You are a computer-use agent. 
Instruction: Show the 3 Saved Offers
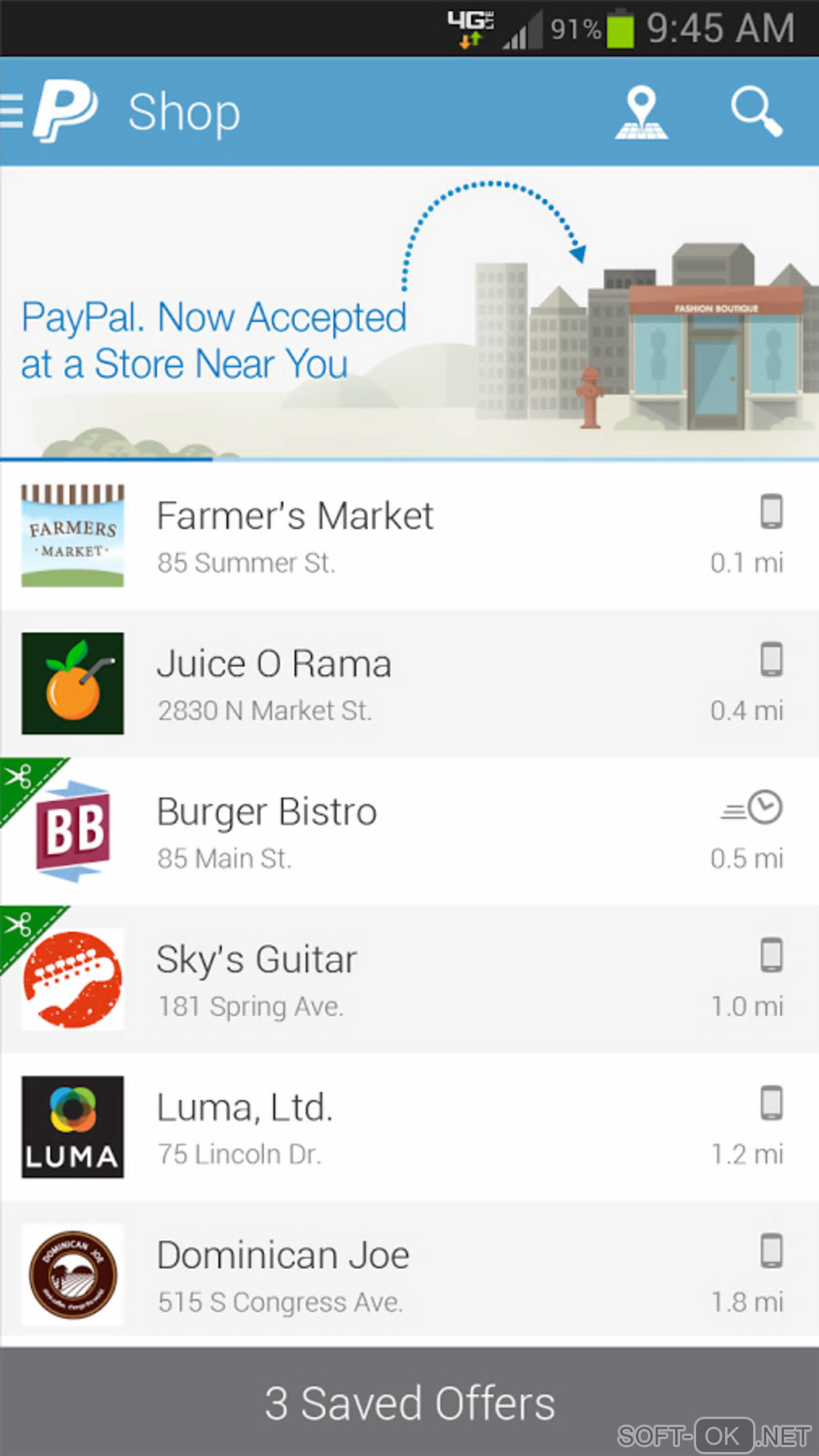(x=409, y=1403)
